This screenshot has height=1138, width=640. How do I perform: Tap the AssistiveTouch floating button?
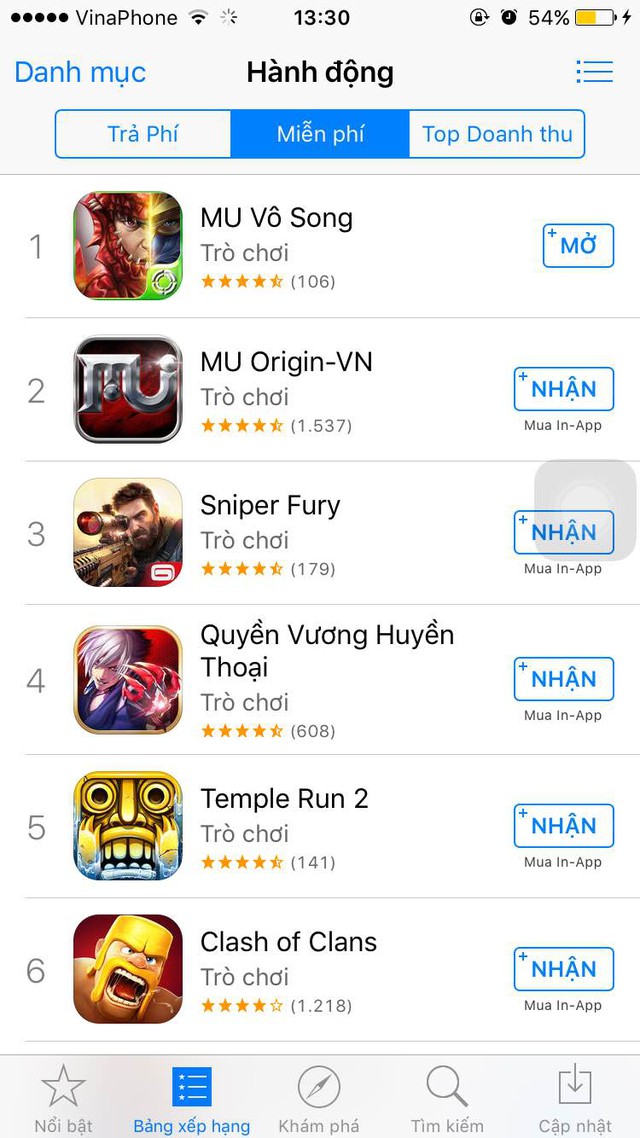(587, 510)
